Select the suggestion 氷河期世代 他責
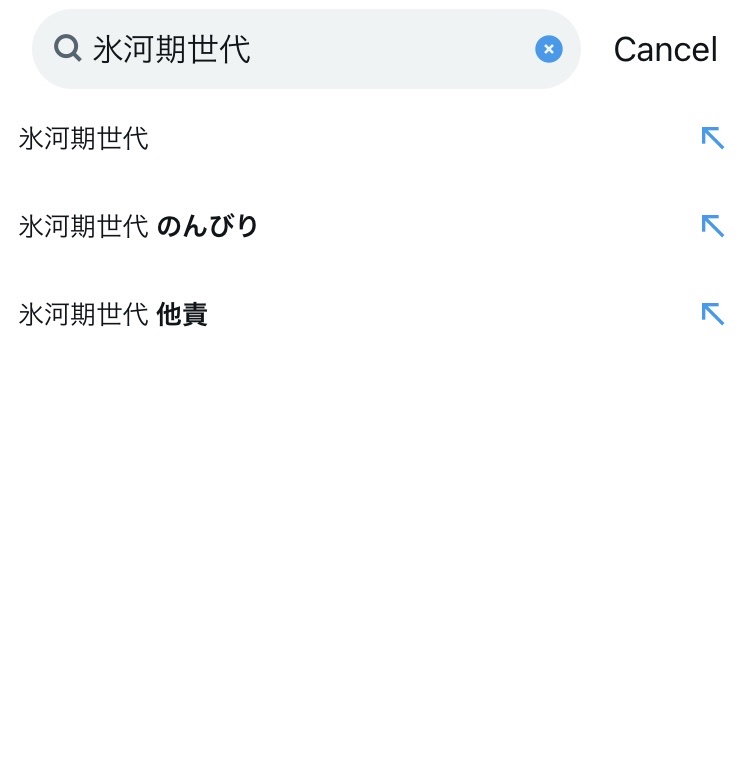The width and height of the screenshot is (750, 761). (113, 315)
